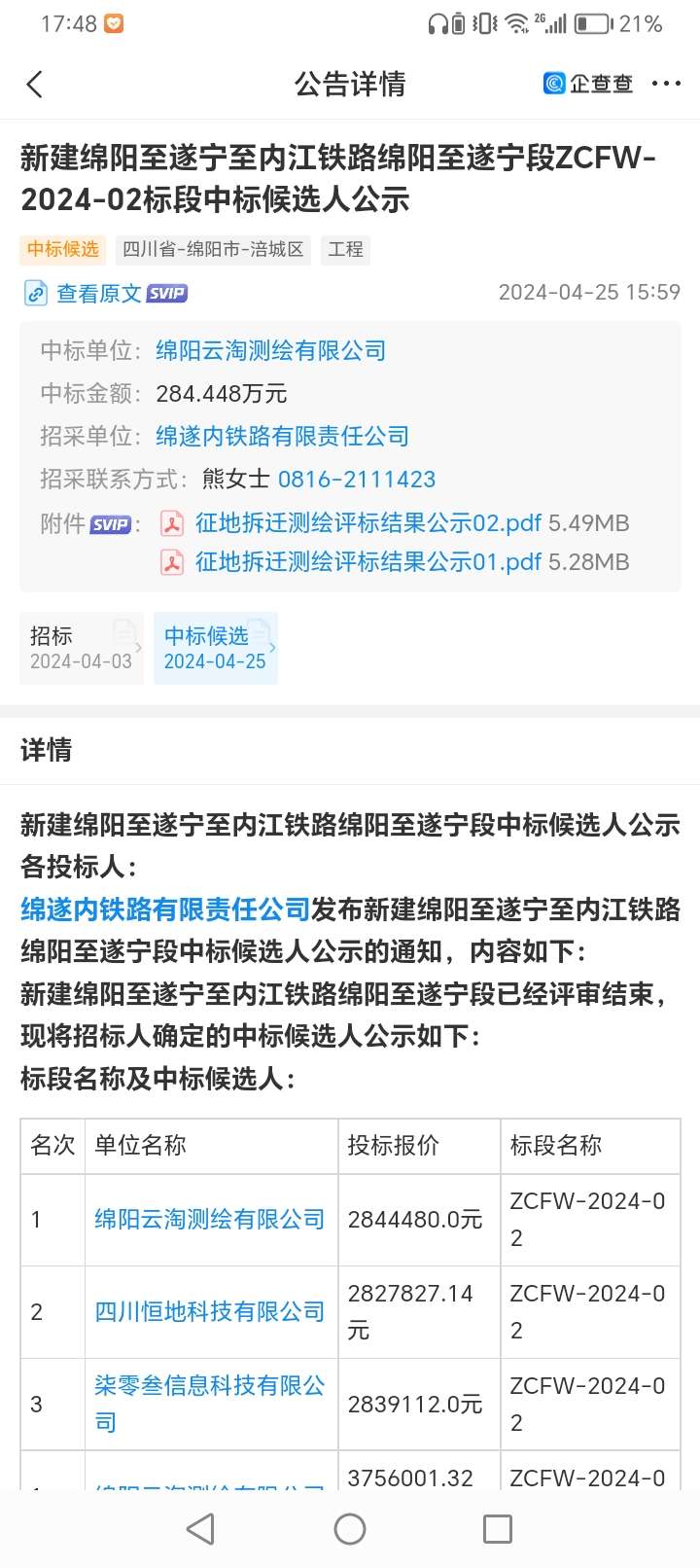Screen dimensions: 700x1568
Task: Select the 中标候选 2024-04-25 stage
Action: click(x=216, y=648)
